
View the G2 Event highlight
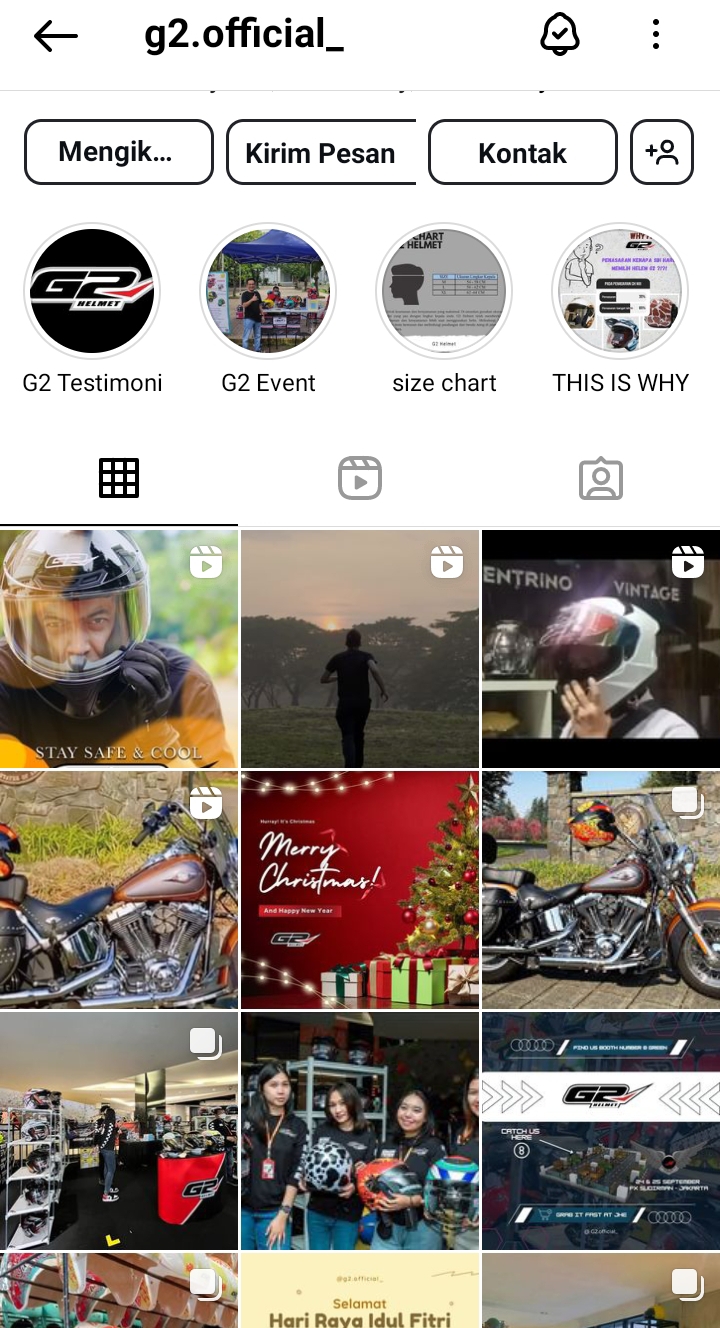(x=268, y=291)
